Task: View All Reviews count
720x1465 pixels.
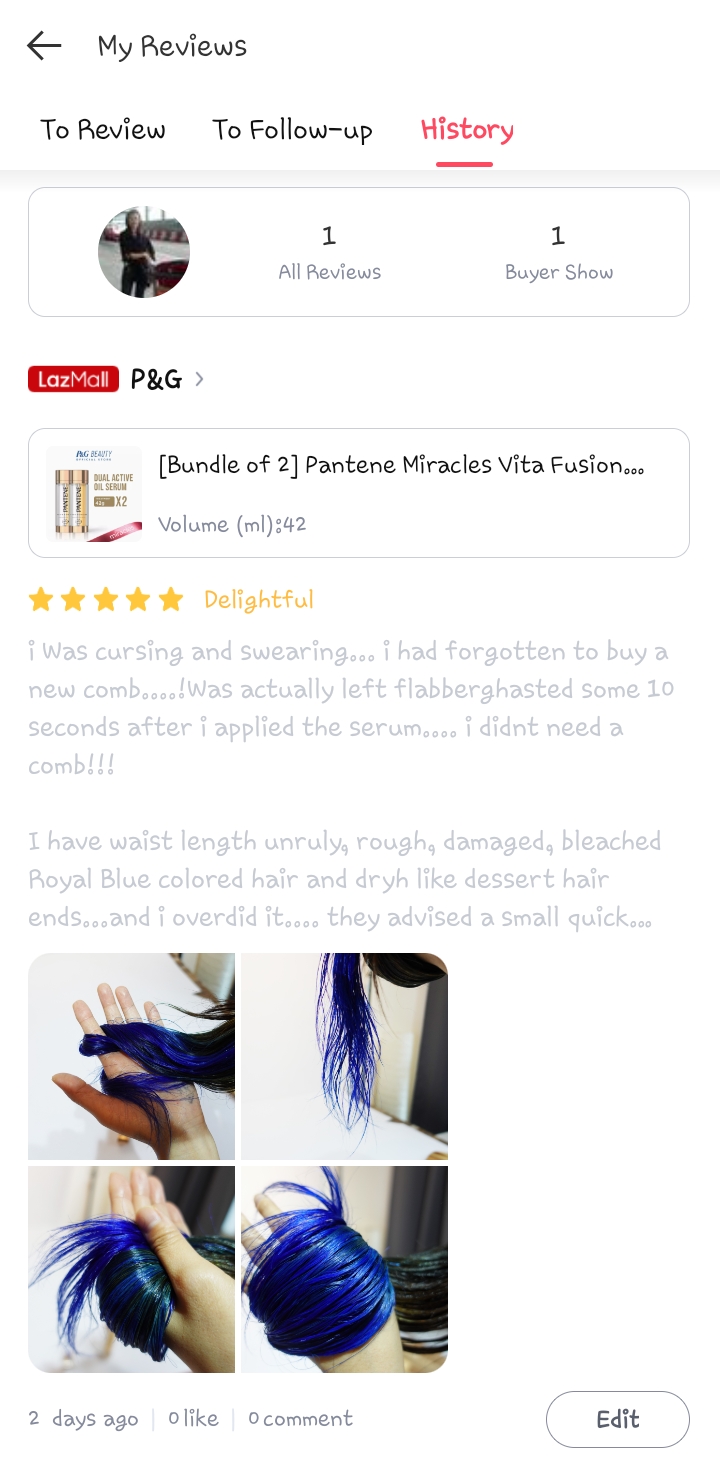Action: pyautogui.click(x=329, y=252)
